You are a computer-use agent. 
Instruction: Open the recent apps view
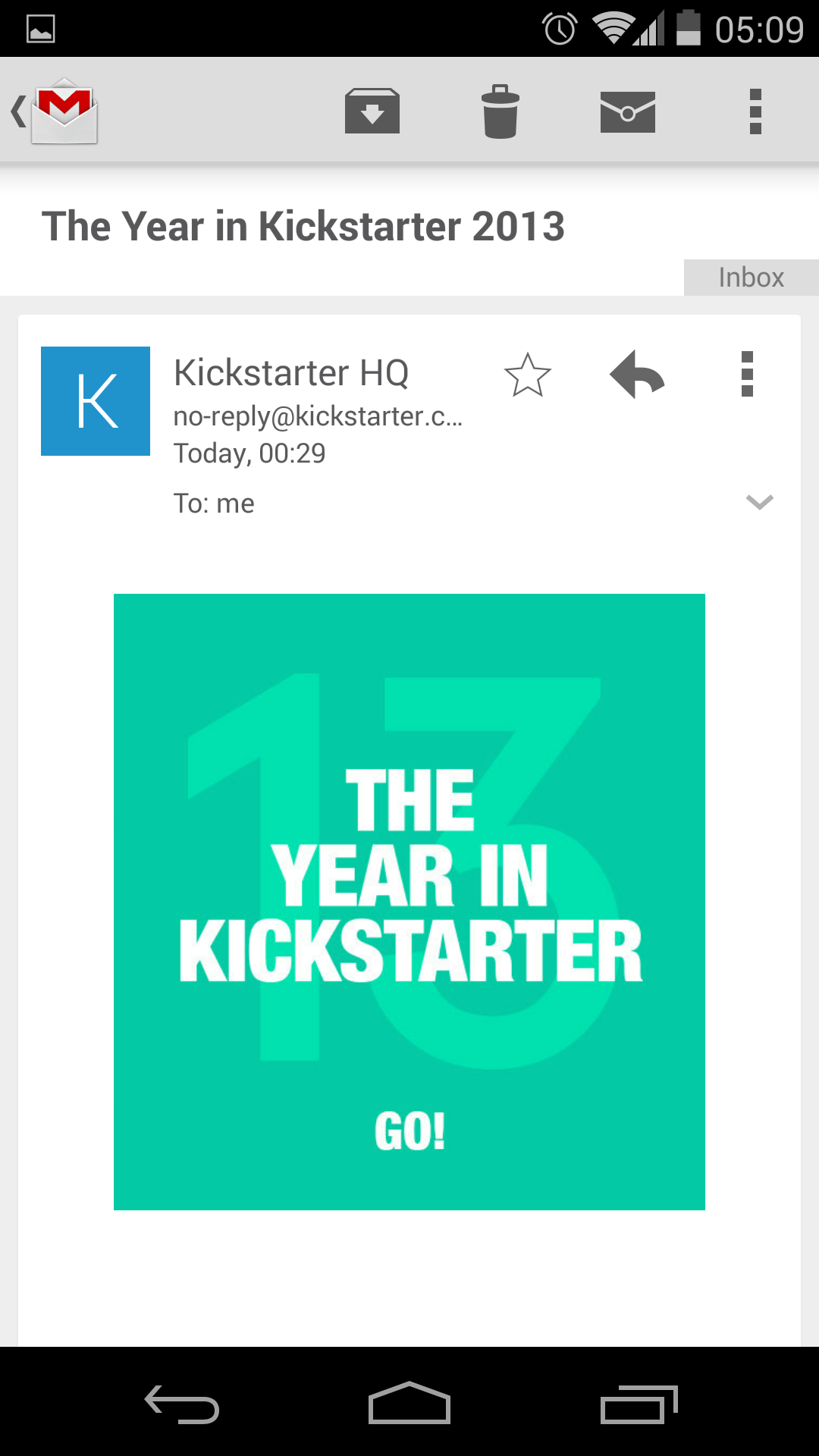click(639, 1404)
